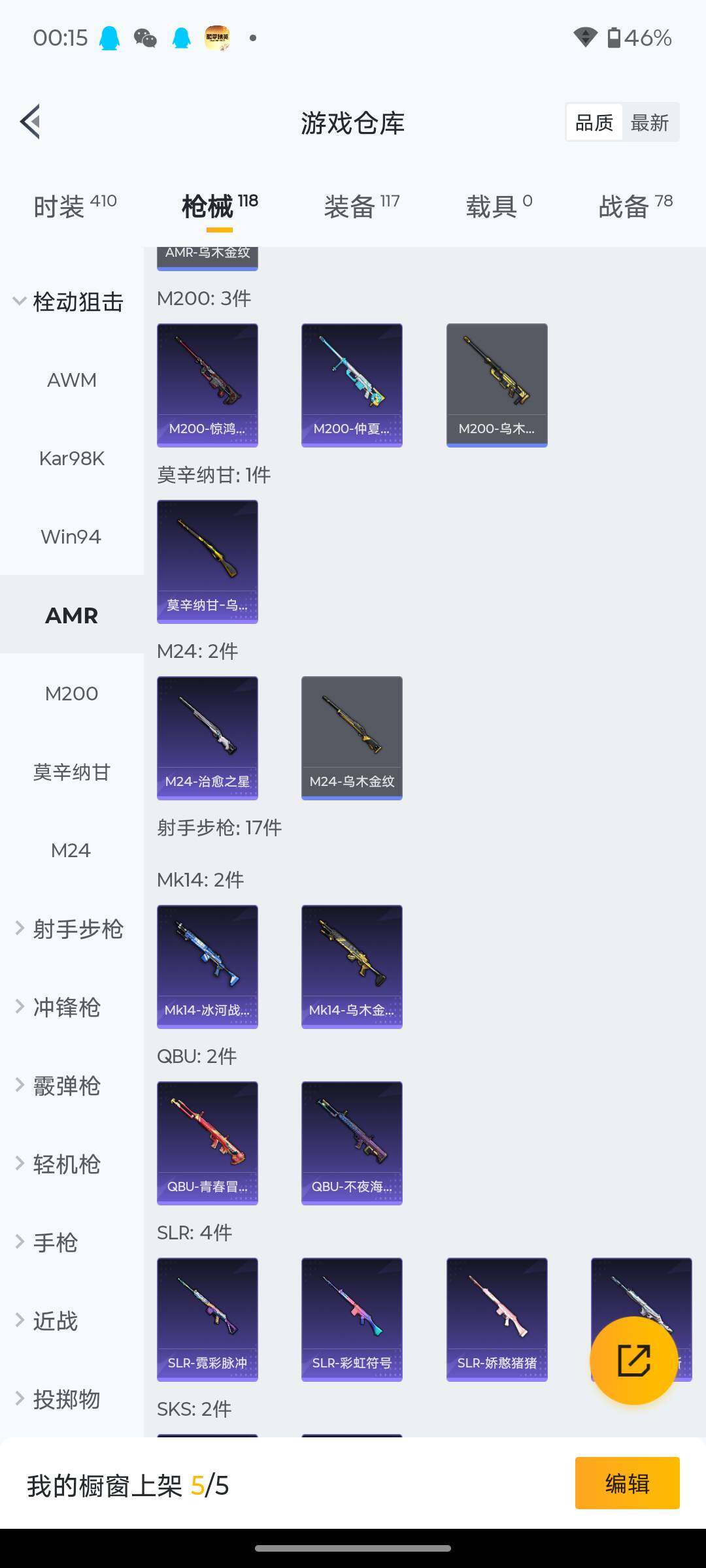Tap the 编辑 button
Screen dimensions: 706x1568
[x=627, y=1483]
